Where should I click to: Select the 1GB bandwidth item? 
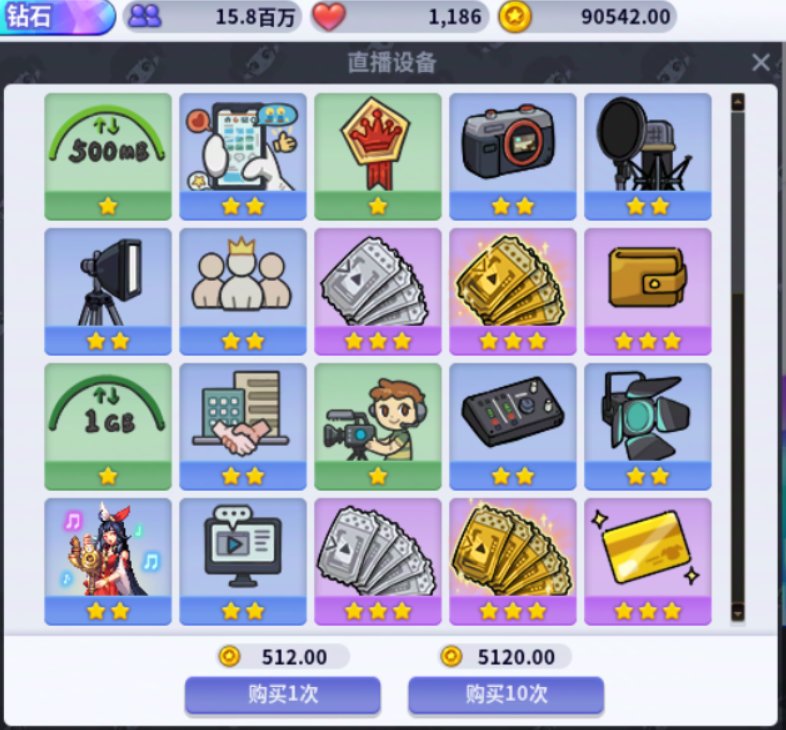coord(108,425)
